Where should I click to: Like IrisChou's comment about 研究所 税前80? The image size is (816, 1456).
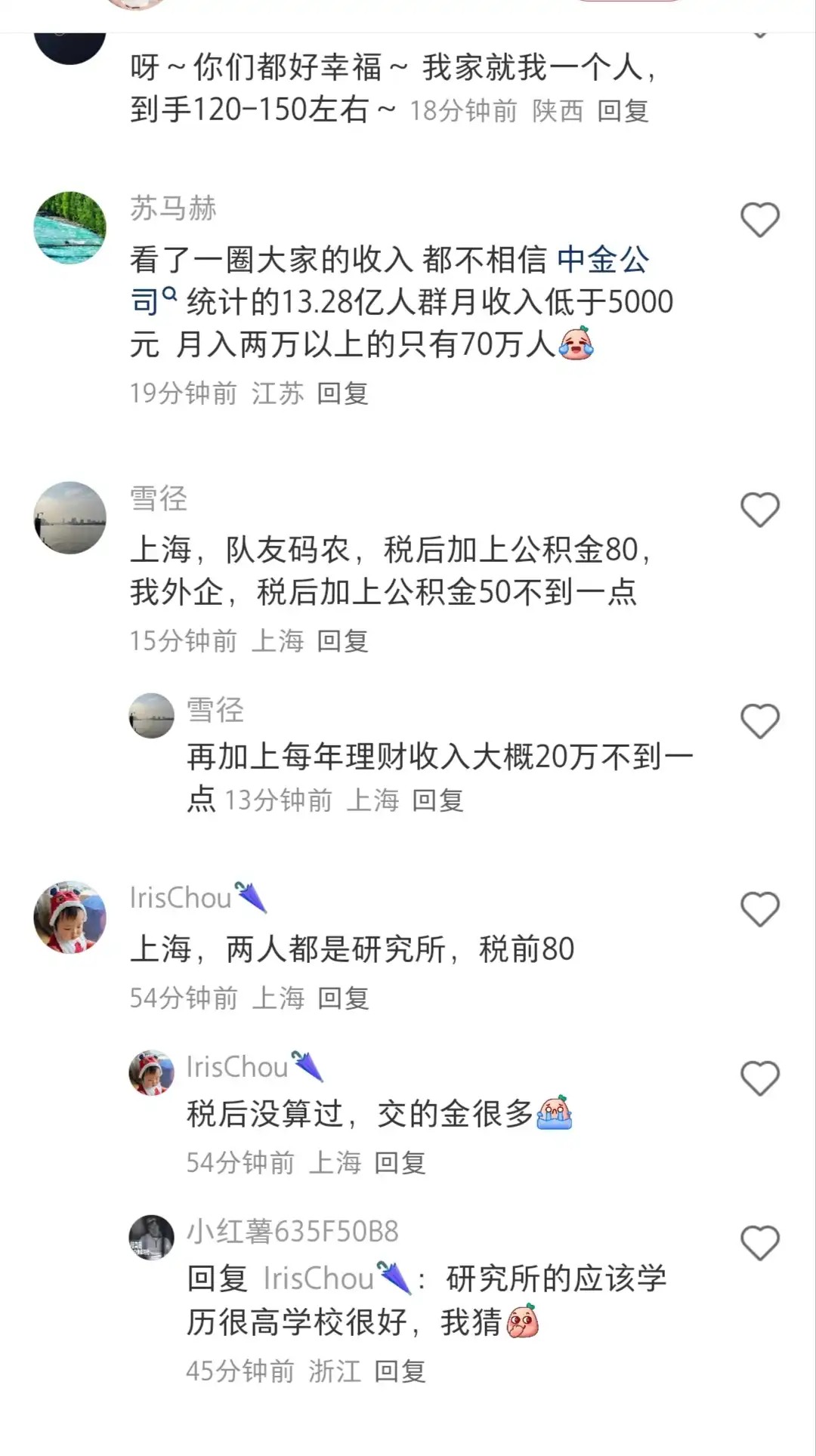pos(759,909)
